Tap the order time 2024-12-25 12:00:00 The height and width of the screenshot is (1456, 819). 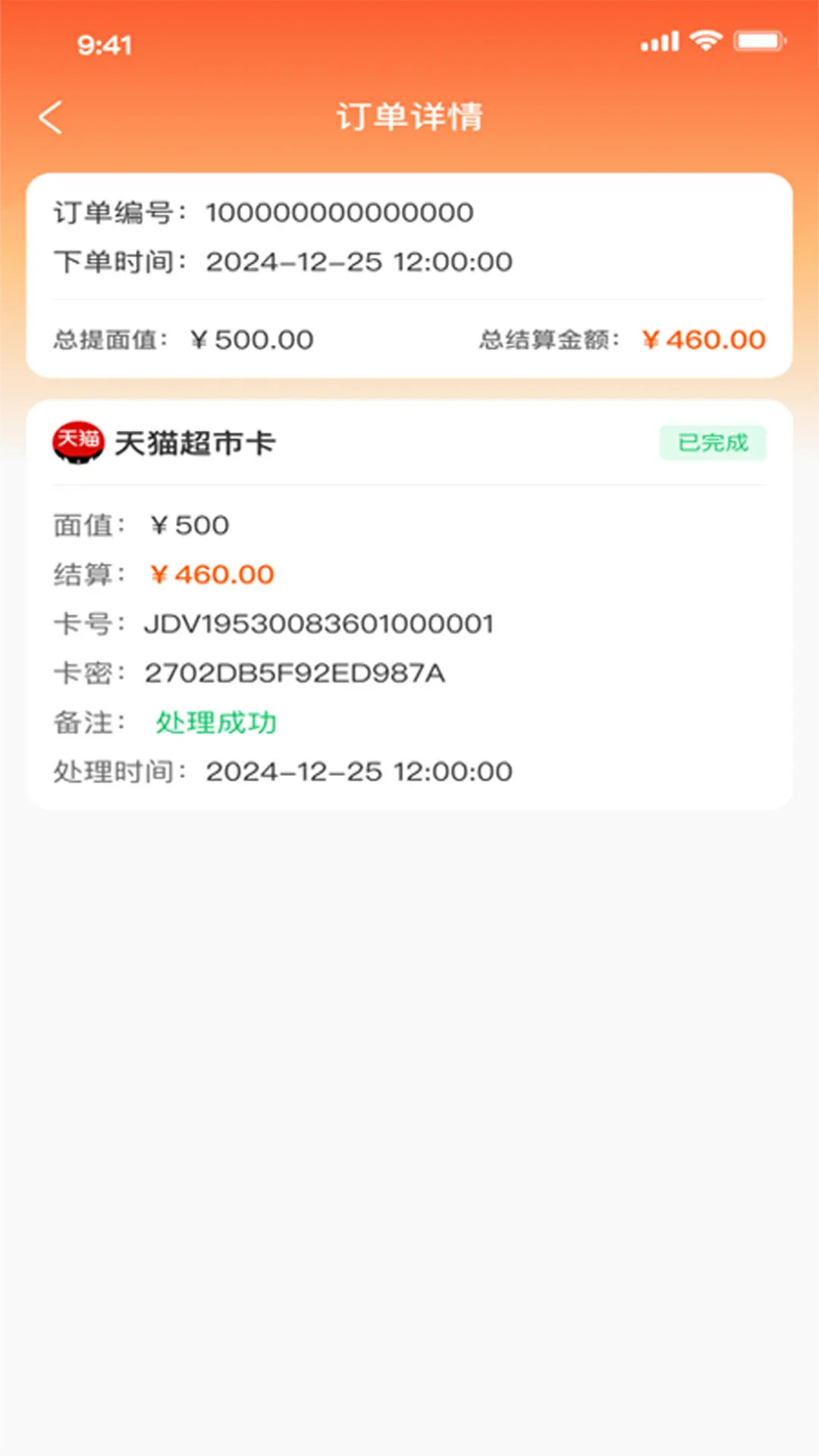tap(358, 261)
